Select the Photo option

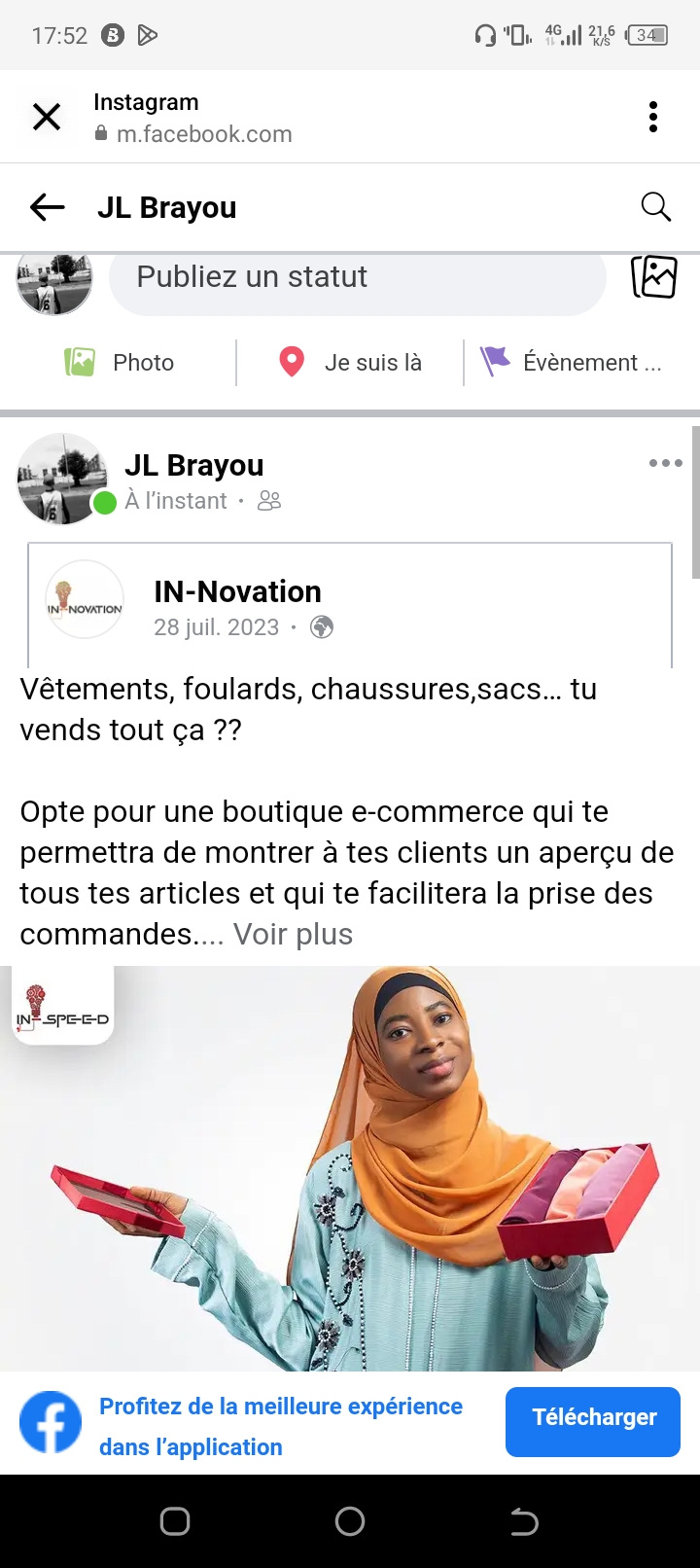[121, 363]
